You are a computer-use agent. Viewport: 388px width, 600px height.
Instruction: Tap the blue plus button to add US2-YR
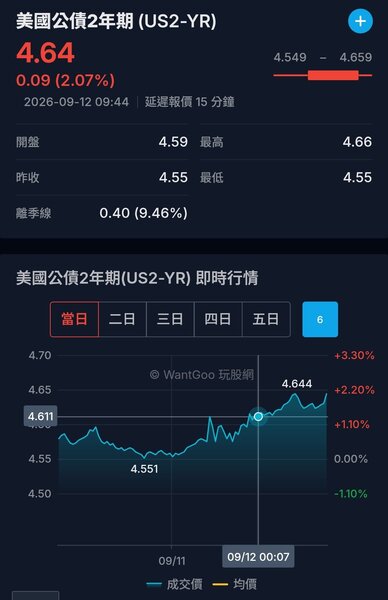360,21
